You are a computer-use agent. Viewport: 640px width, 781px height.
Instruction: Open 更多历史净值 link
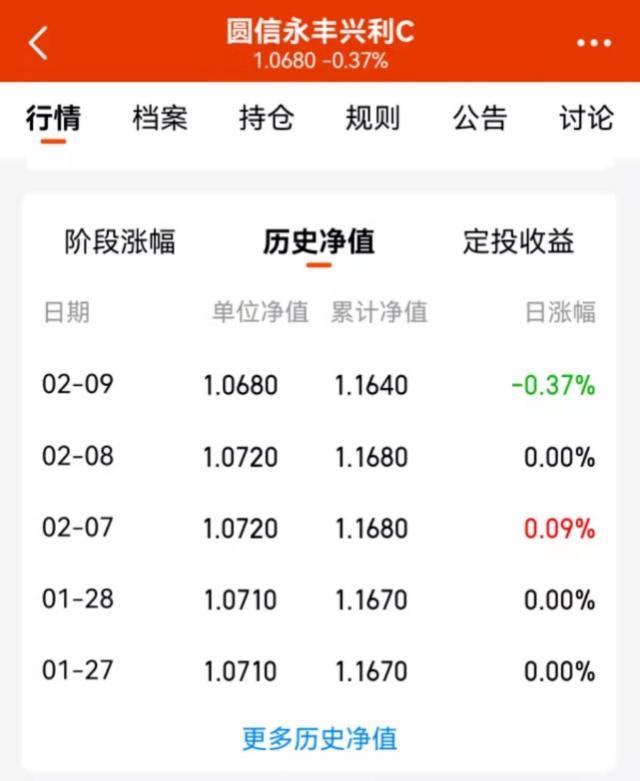coord(319,739)
